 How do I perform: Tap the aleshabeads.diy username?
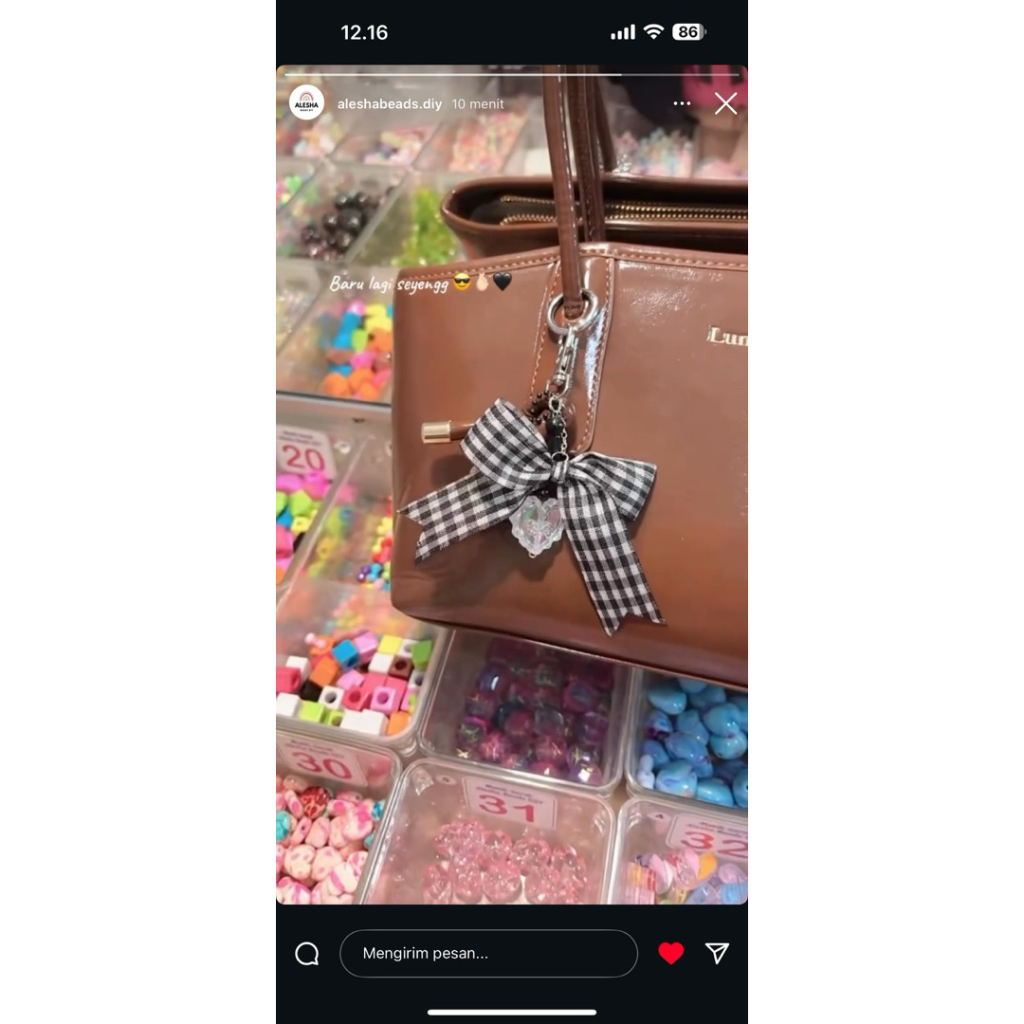pyautogui.click(x=389, y=104)
